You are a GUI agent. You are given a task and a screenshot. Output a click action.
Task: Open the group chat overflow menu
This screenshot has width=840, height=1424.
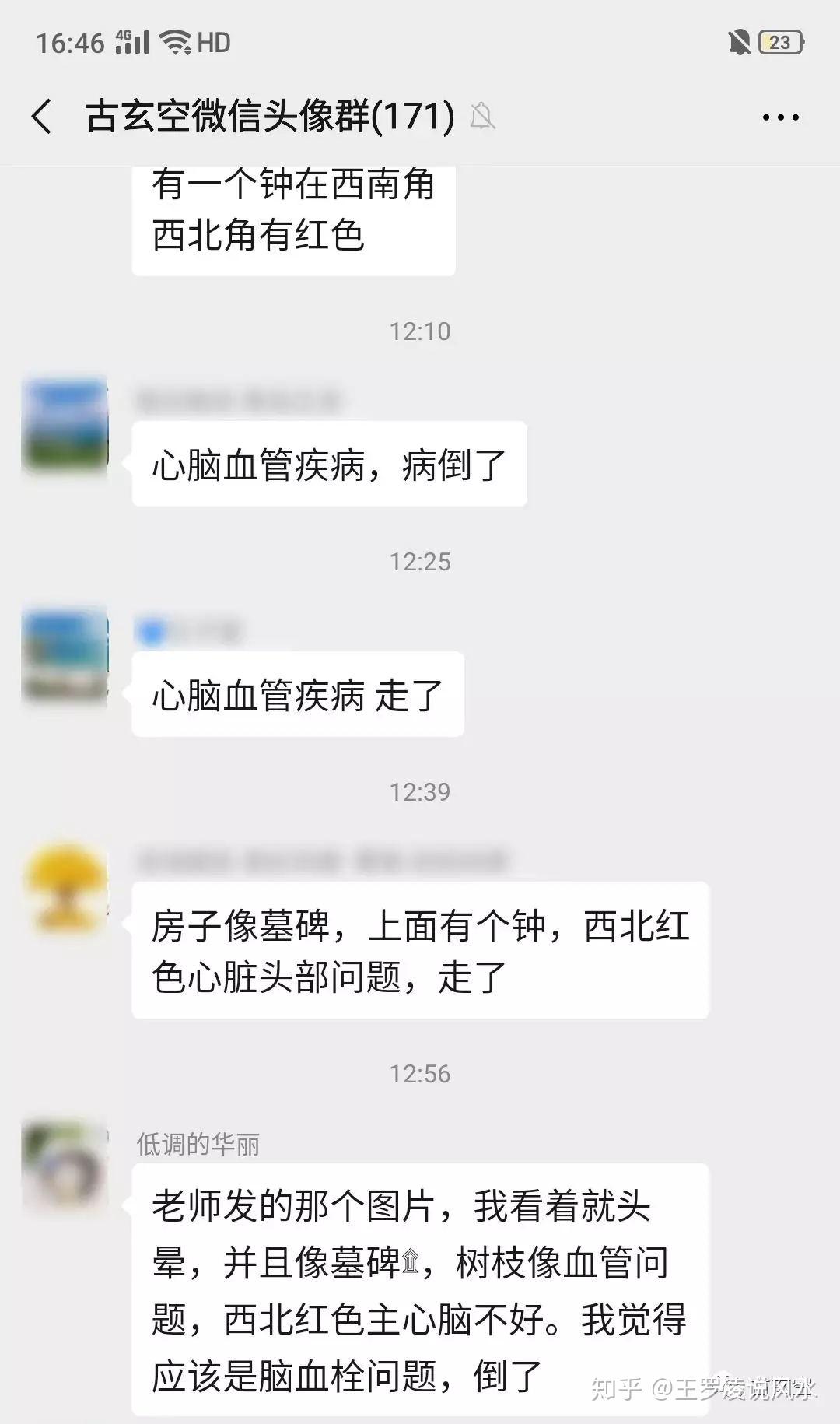click(780, 118)
